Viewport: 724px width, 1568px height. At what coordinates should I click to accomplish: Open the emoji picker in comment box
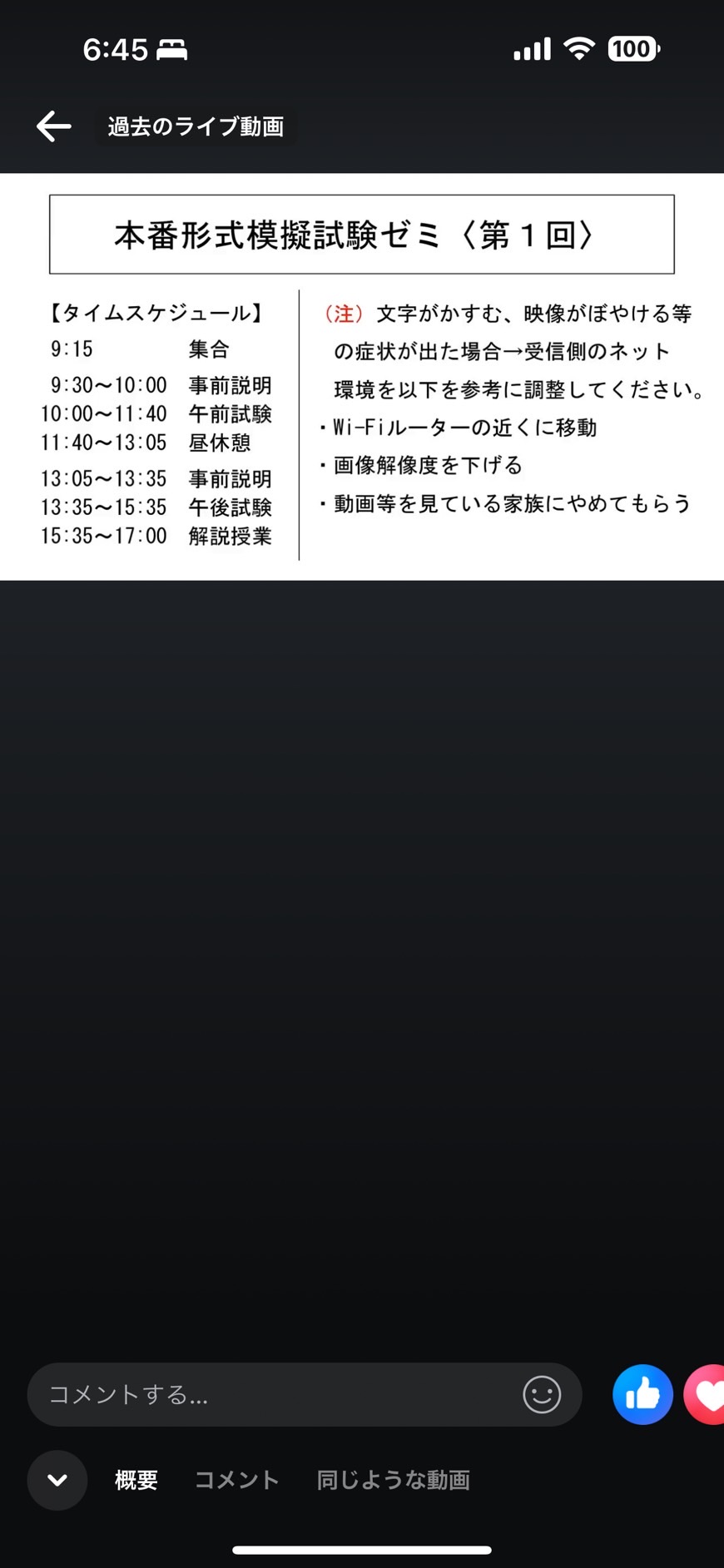point(542,1394)
